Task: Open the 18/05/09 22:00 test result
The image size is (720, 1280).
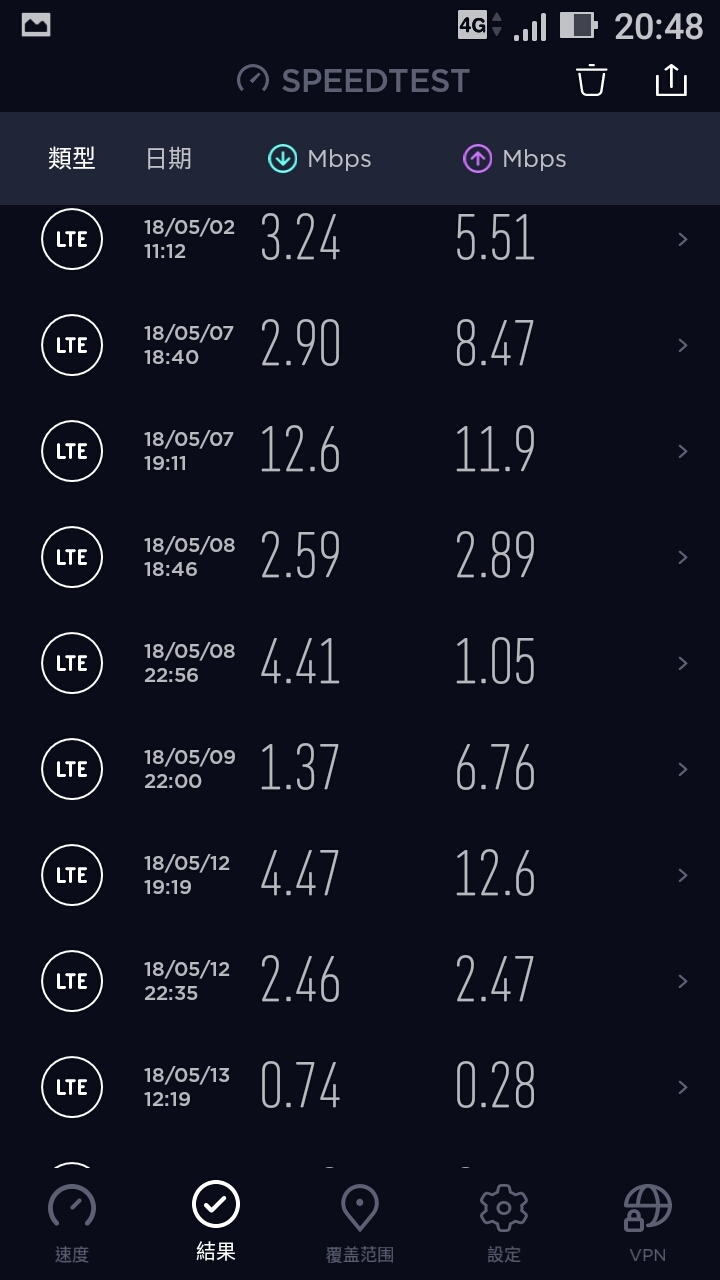Action: tap(360, 769)
